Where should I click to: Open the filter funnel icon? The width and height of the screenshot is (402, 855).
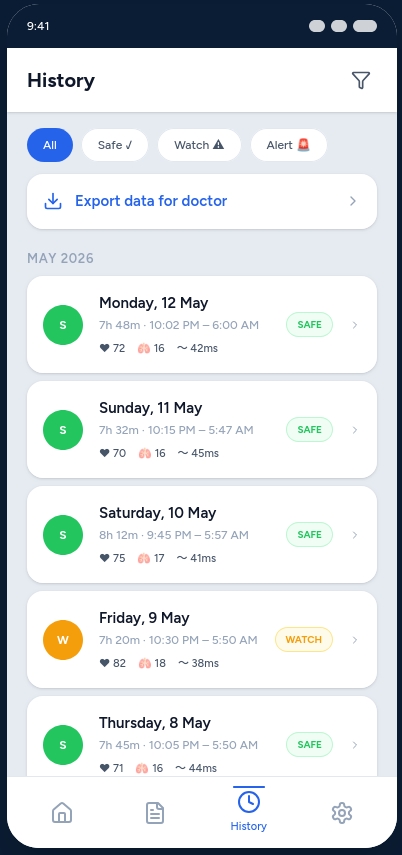(x=361, y=81)
